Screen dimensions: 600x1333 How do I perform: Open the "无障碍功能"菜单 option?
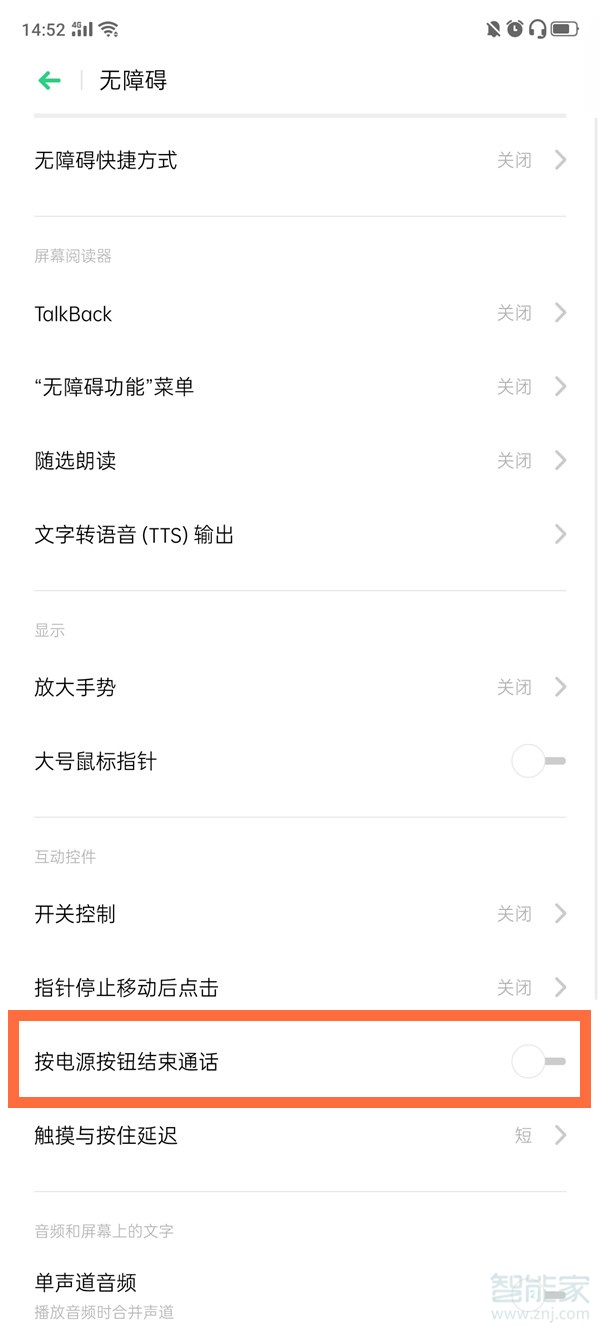point(300,387)
